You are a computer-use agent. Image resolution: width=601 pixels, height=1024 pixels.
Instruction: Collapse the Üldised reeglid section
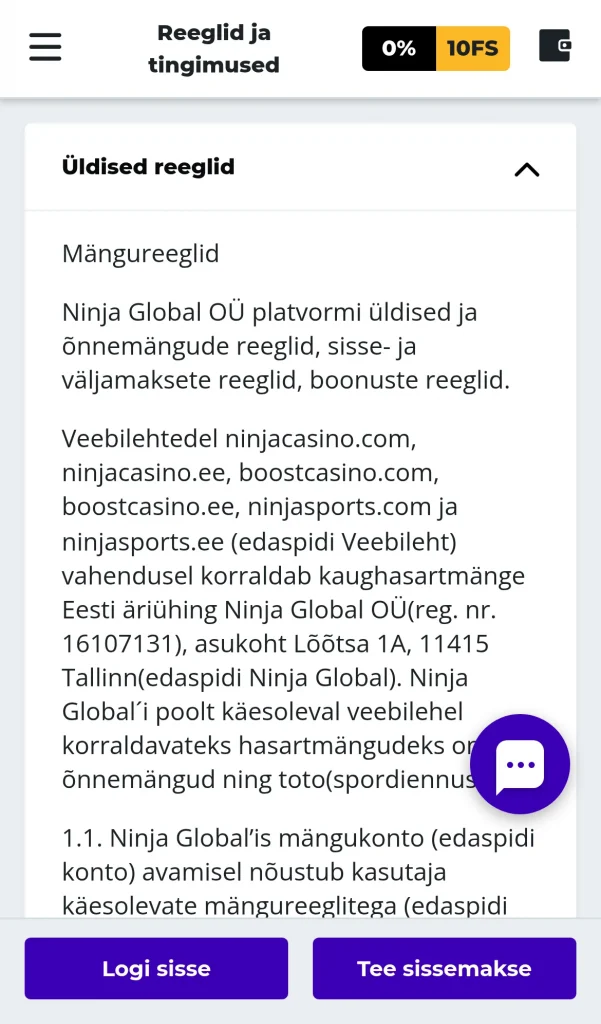[527, 170]
